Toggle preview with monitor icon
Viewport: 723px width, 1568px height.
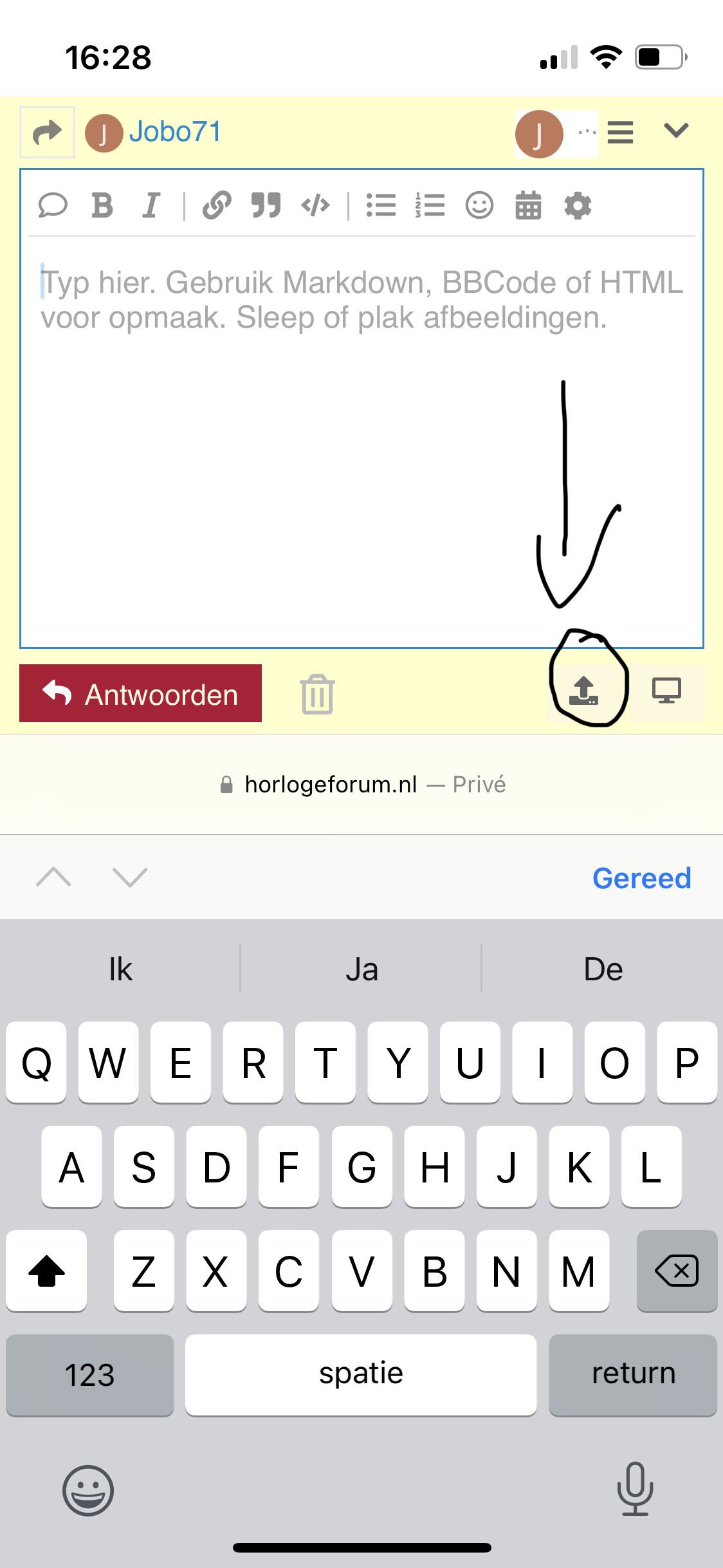666,691
